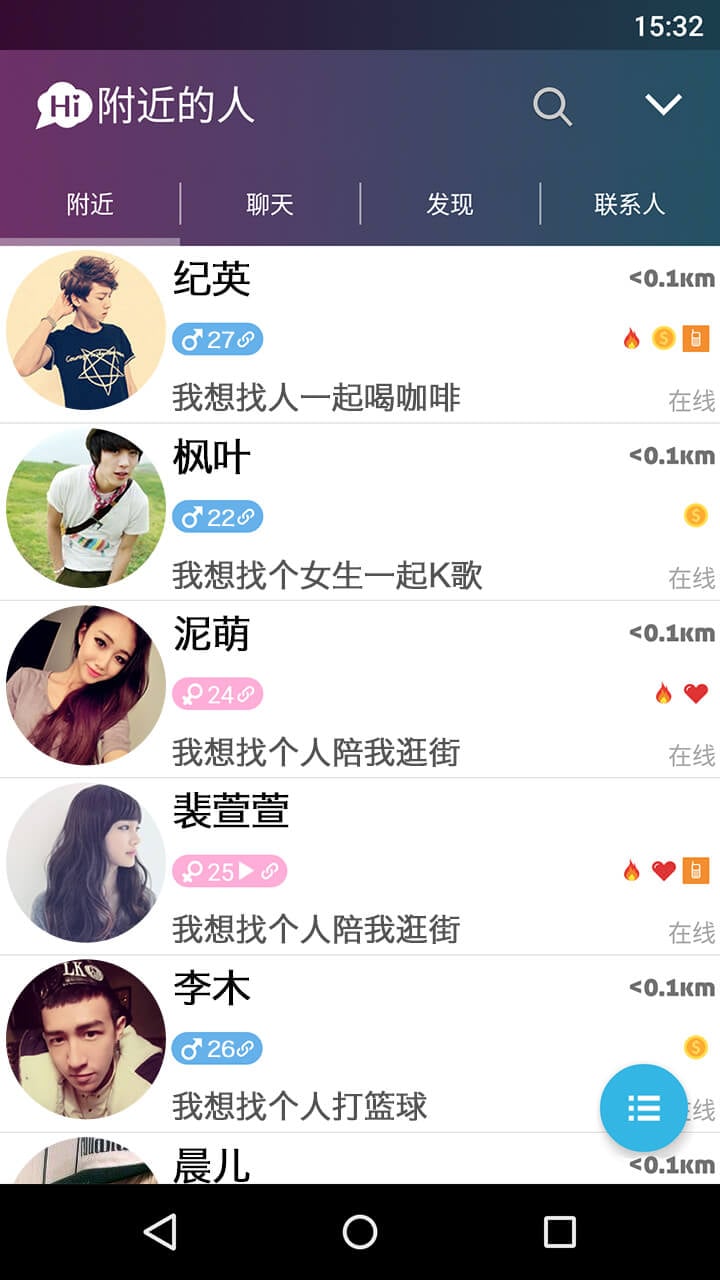Switch to the 聊天 tab
The image size is (720, 1280).
[x=270, y=205]
